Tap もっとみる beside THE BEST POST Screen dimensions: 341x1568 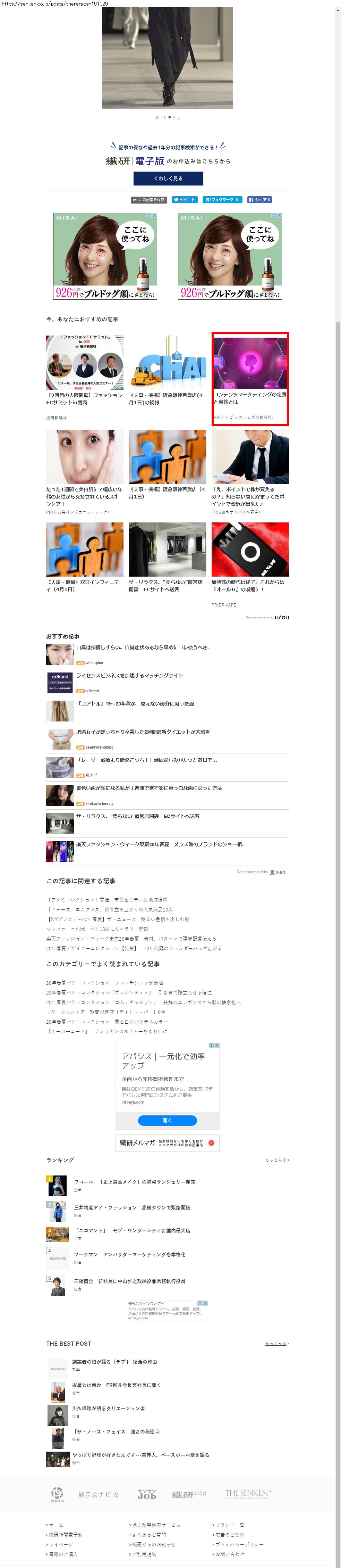click(276, 1343)
